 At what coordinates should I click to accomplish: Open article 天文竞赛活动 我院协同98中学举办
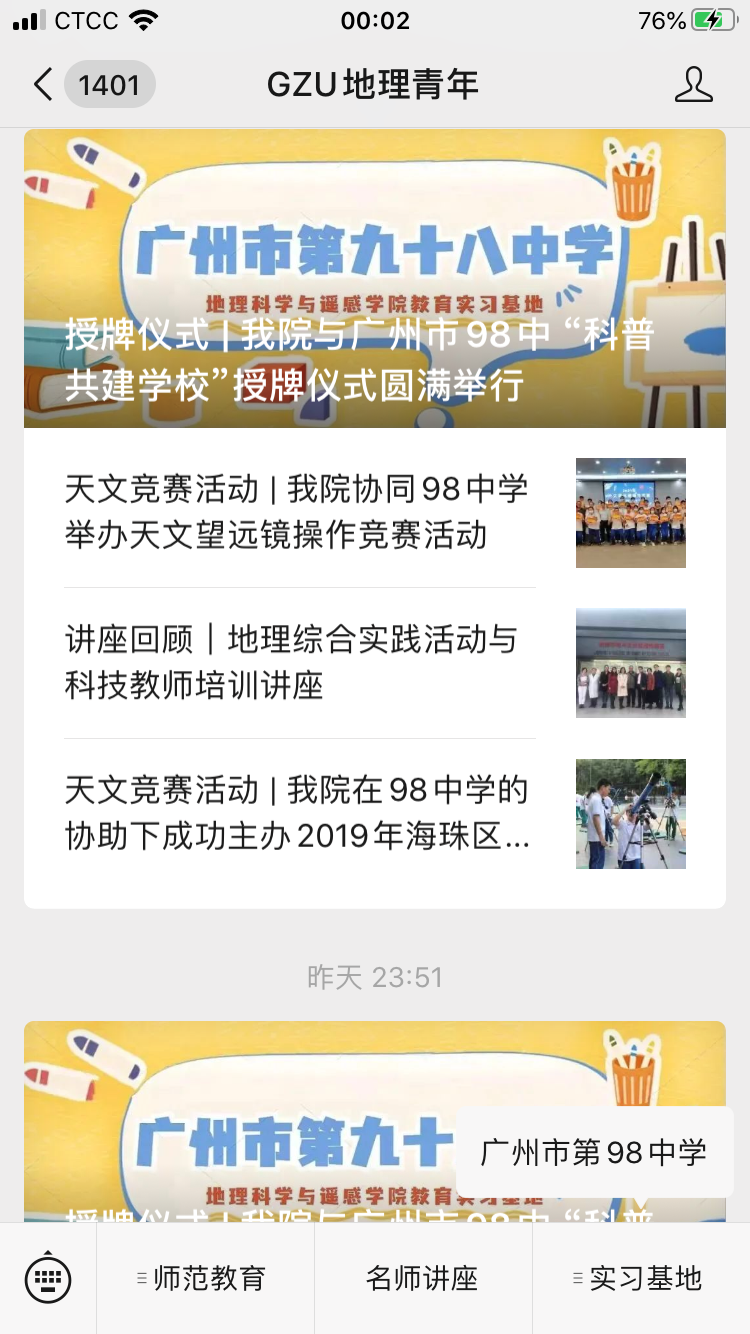click(x=300, y=512)
